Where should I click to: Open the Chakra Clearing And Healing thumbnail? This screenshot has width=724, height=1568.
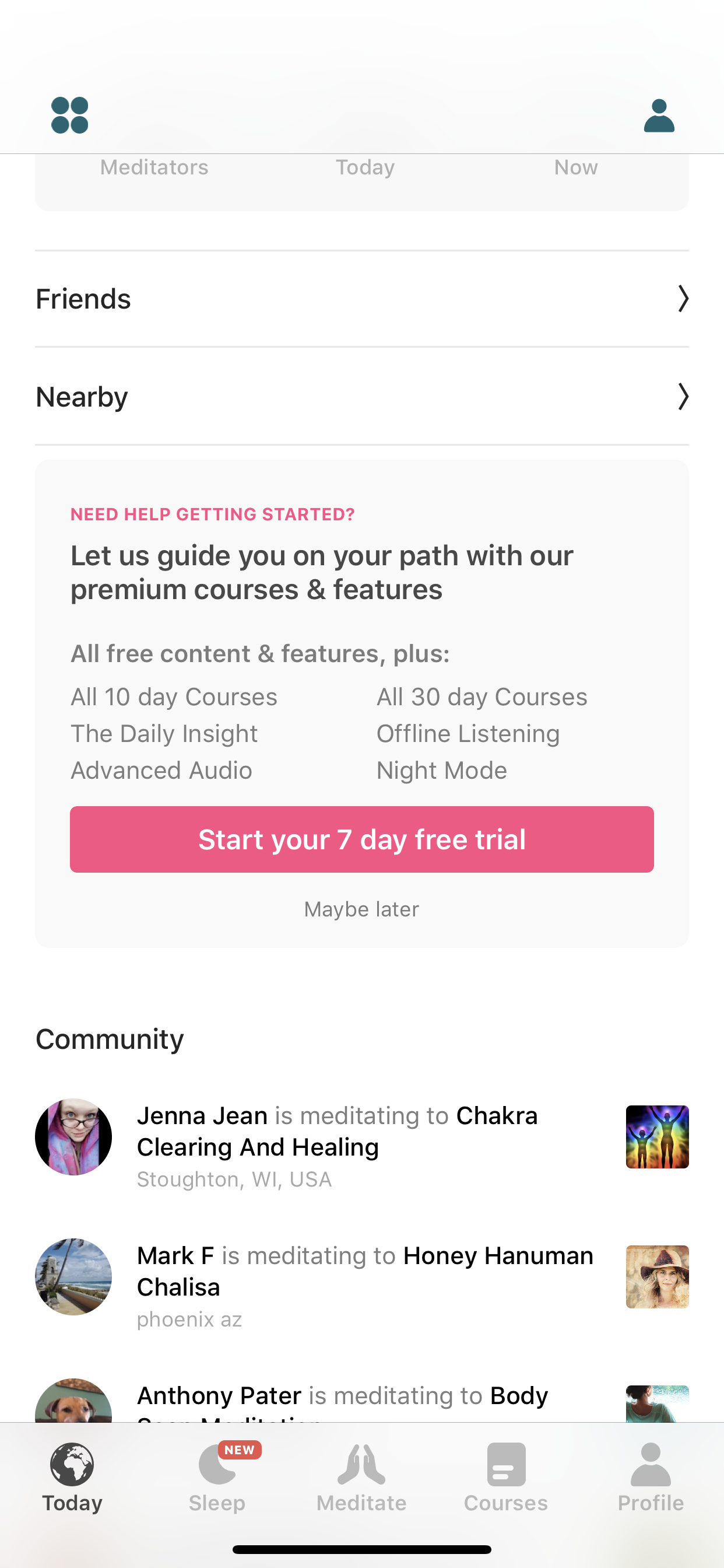click(x=657, y=1137)
